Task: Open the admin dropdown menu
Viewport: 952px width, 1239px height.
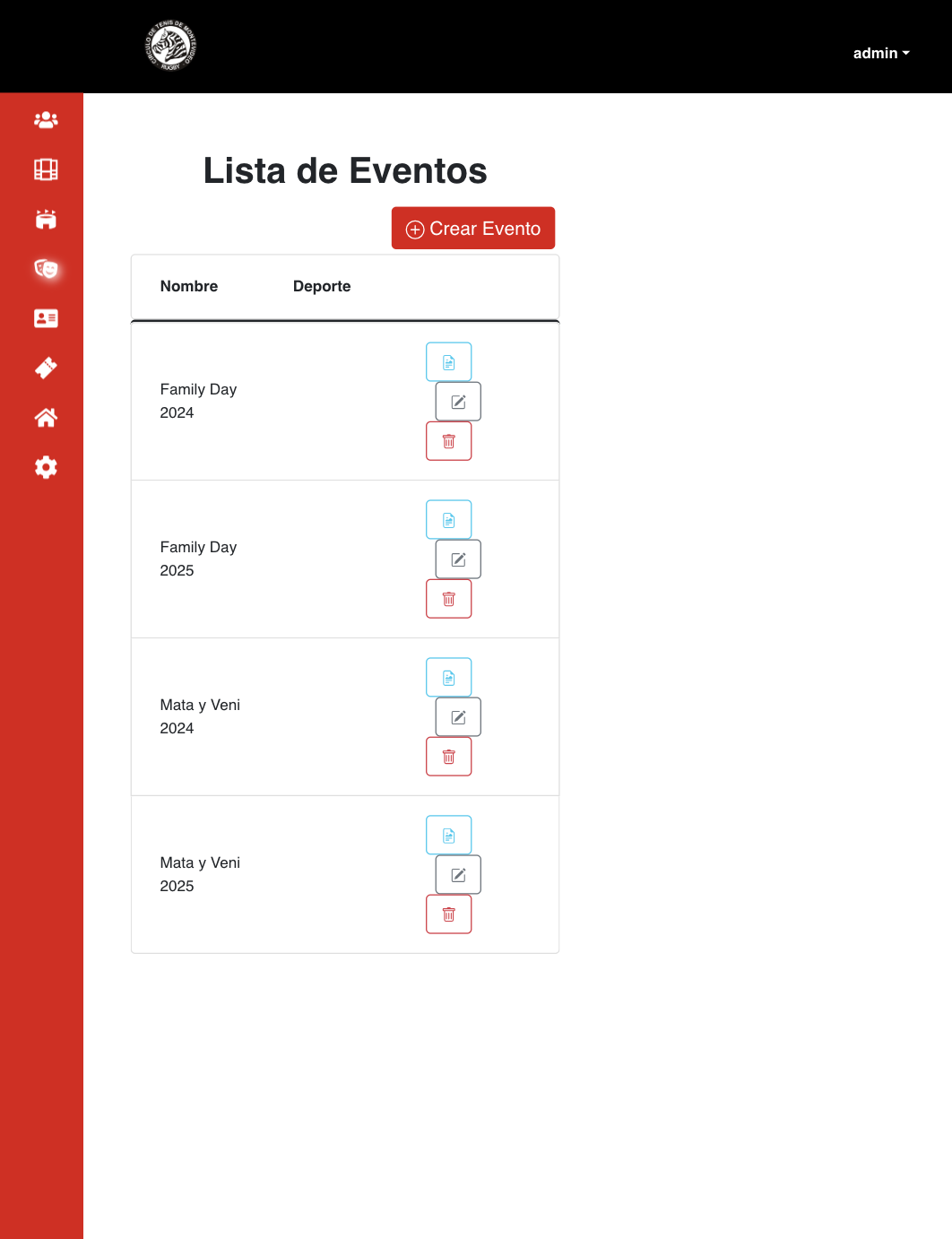Action: (x=880, y=54)
